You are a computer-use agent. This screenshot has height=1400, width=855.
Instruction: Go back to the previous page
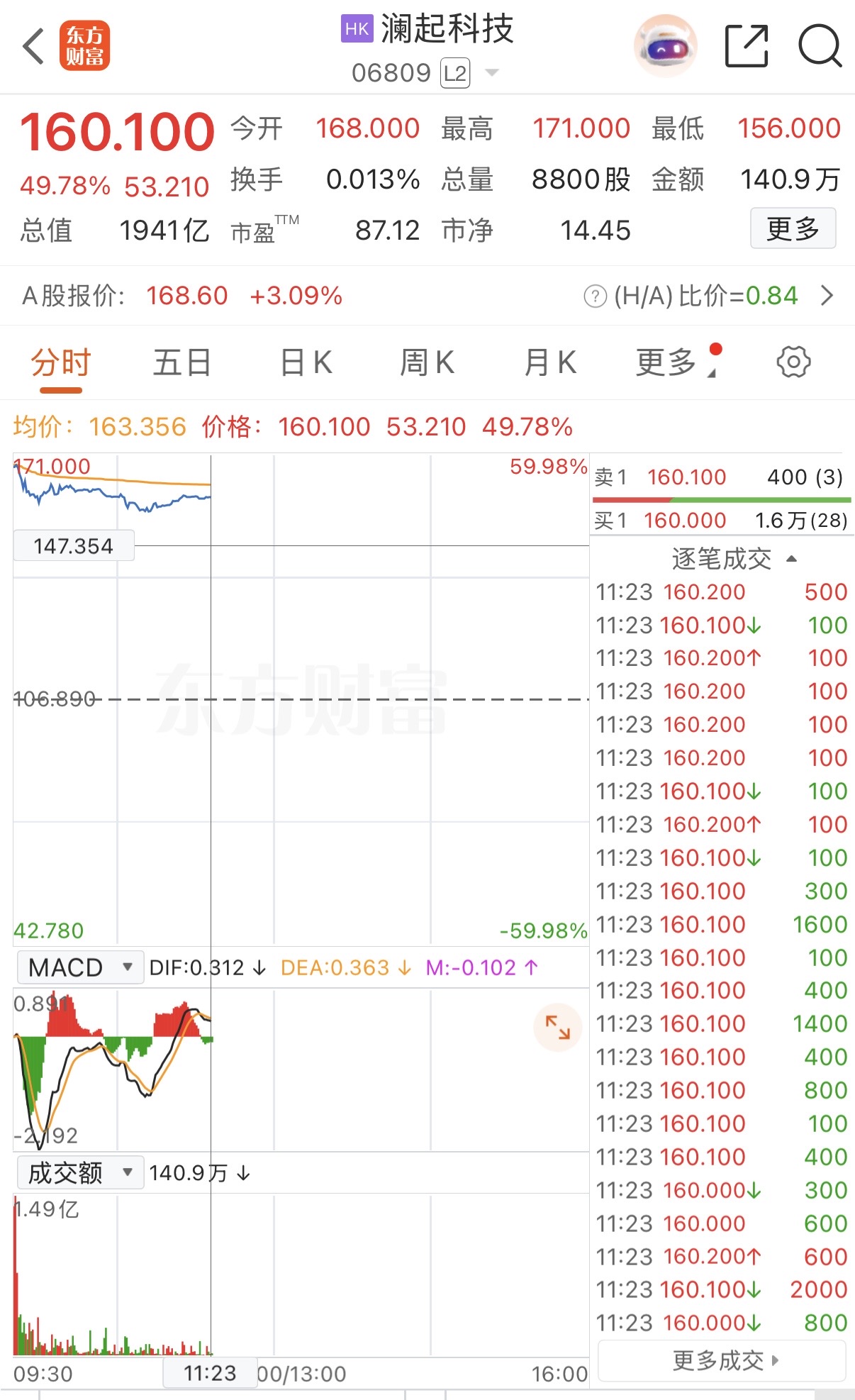(33, 47)
